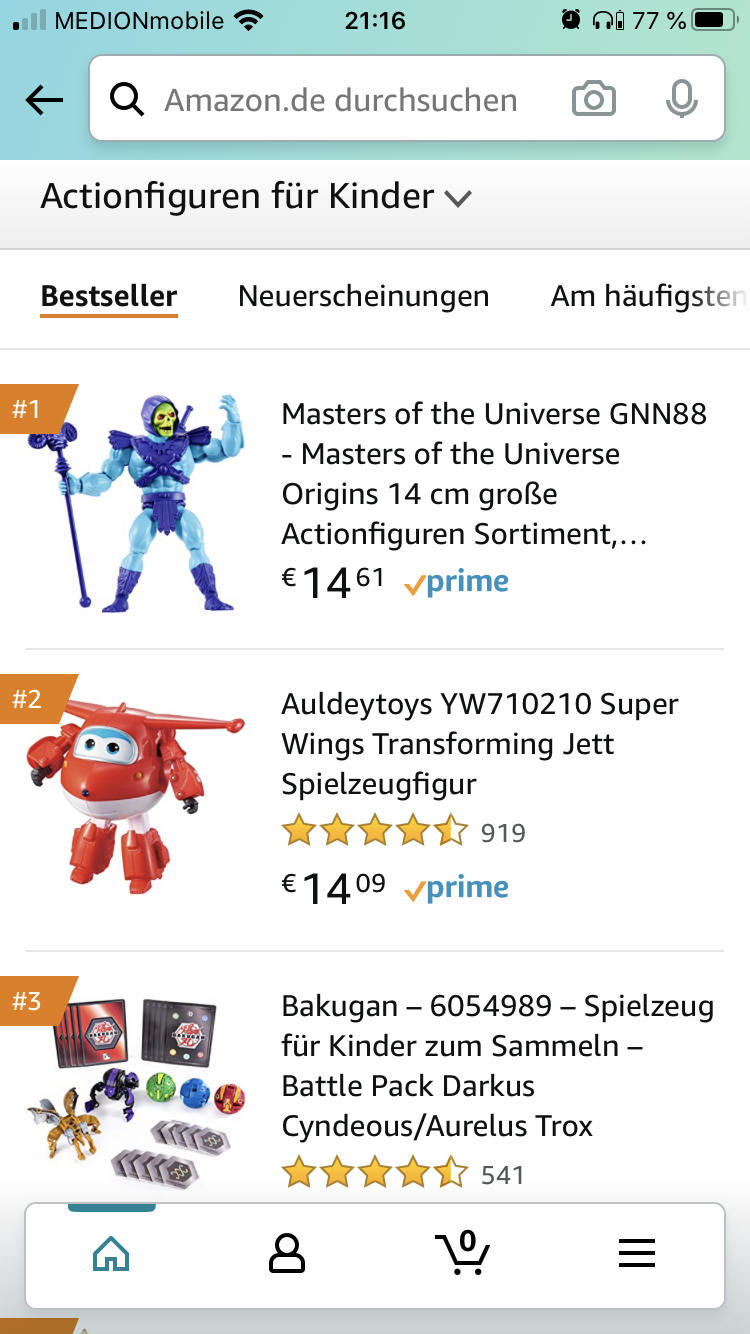Go to the home tab
Viewport: 750px width, 1334px height.
point(111,1253)
